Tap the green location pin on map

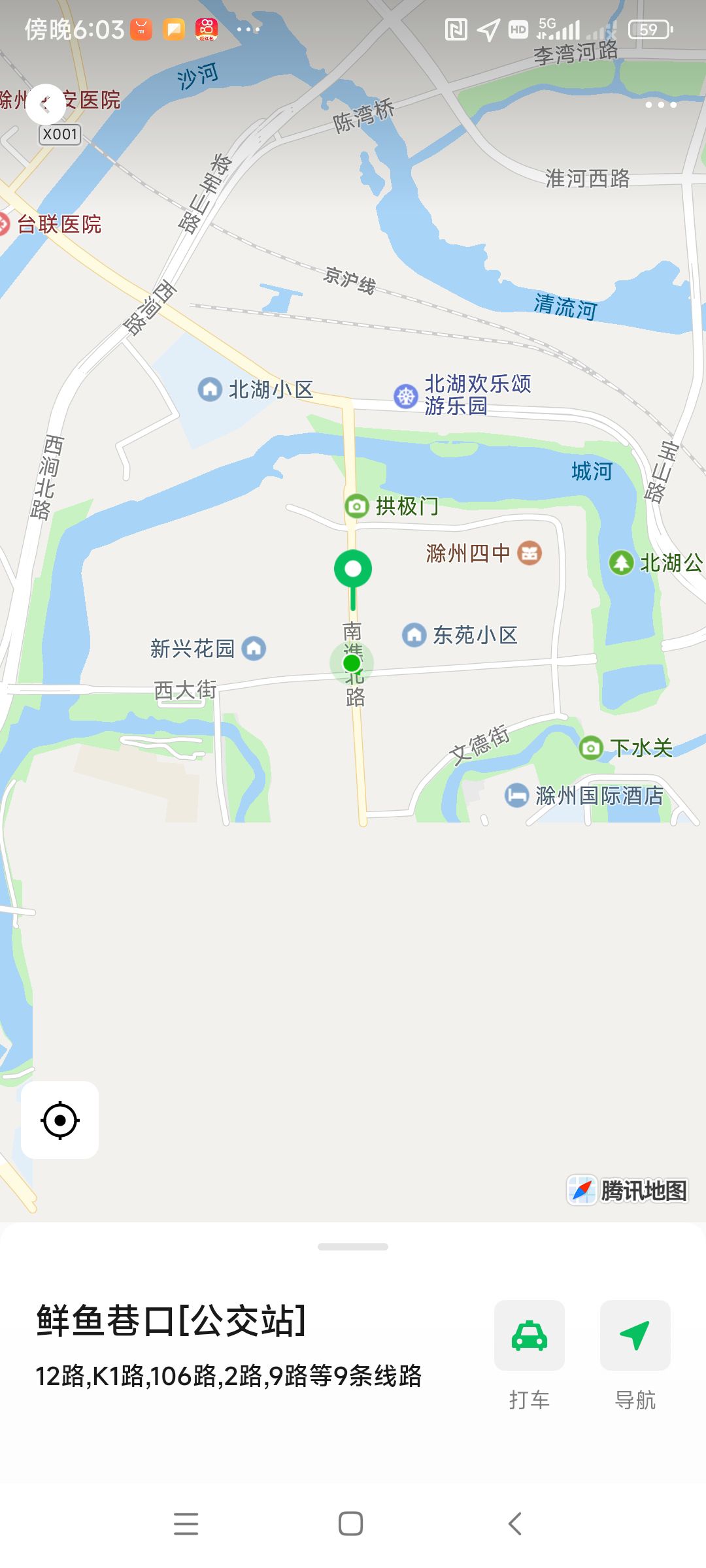point(353,570)
